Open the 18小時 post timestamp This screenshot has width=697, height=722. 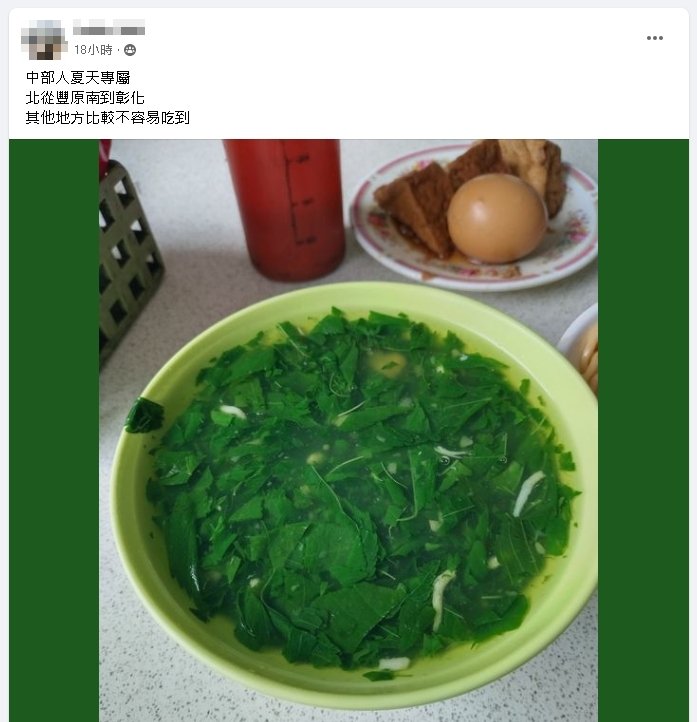tap(94, 50)
